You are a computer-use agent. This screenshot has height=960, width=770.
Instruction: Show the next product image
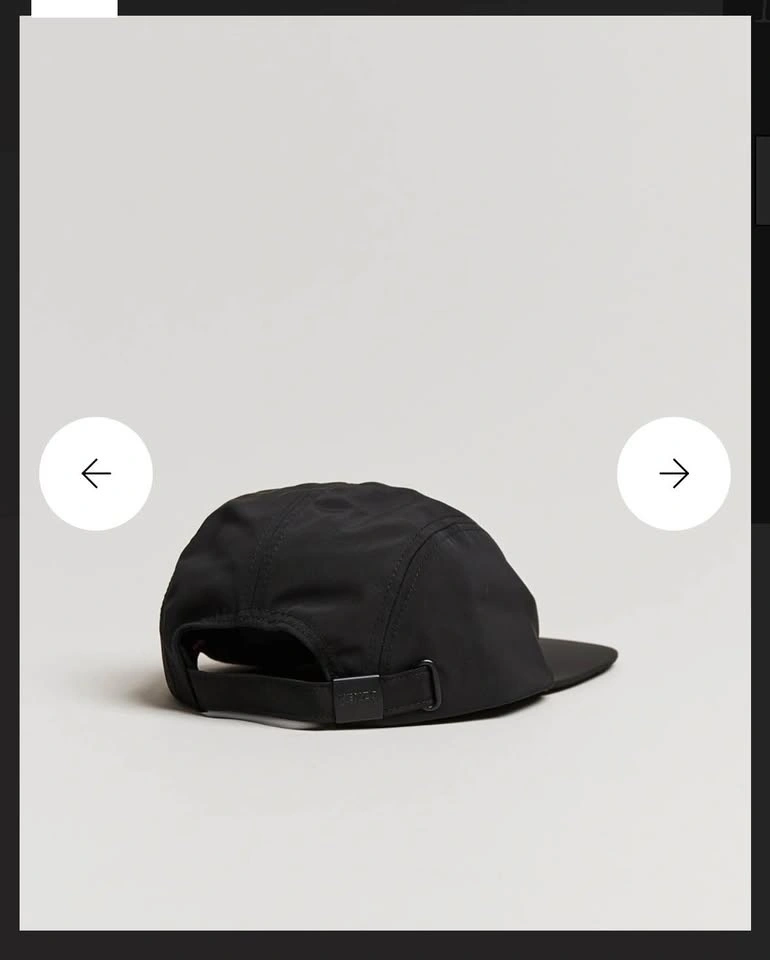tap(673, 473)
